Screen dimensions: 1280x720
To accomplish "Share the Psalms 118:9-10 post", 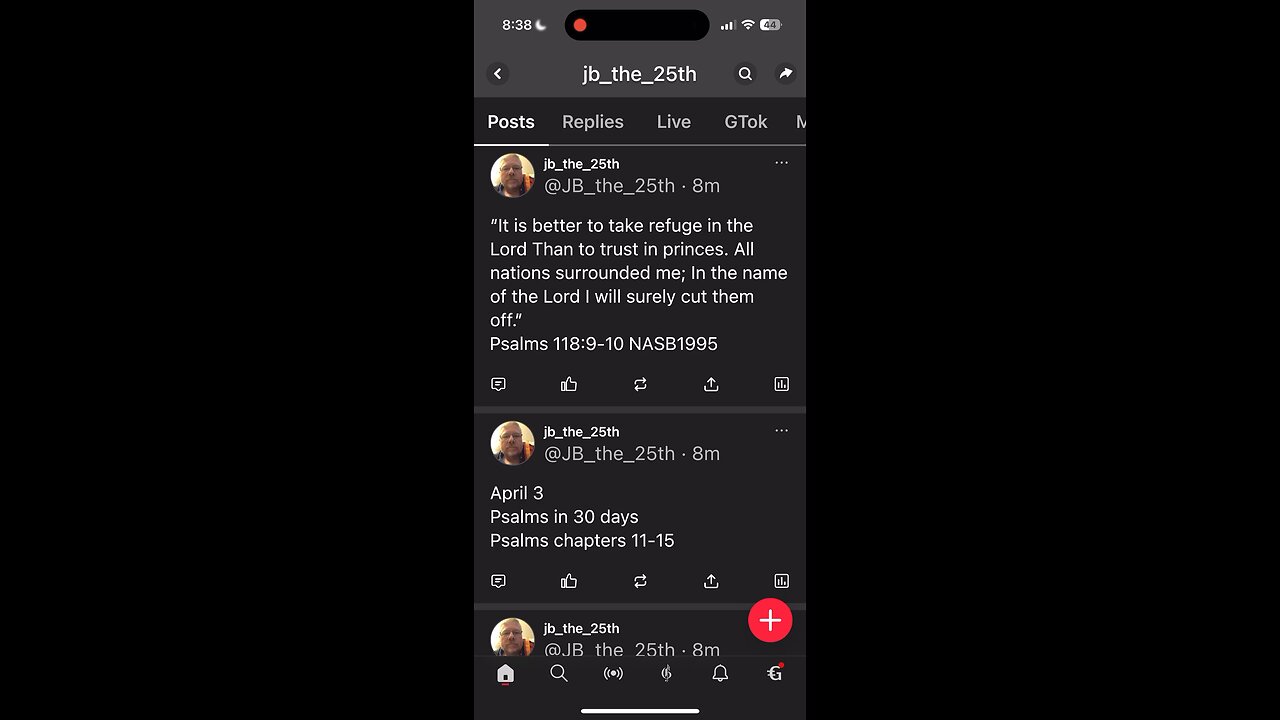I will coord(711,384).
